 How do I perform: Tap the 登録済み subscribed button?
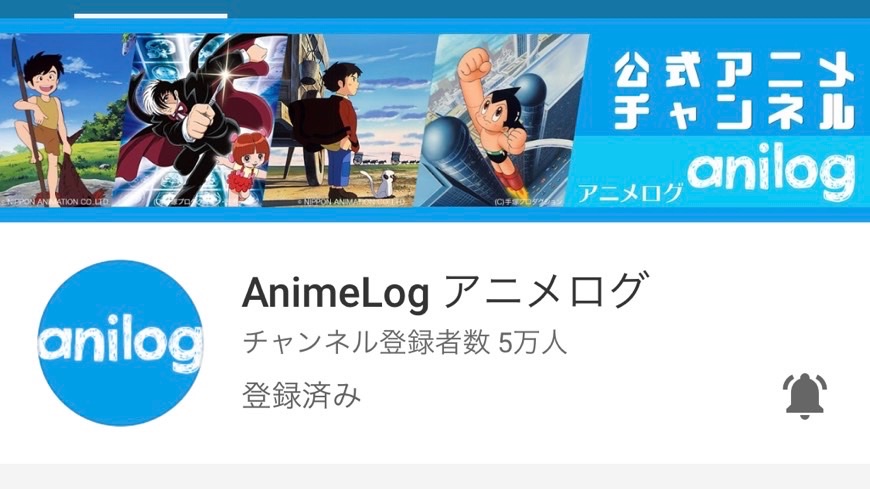[x=301, y=395]
